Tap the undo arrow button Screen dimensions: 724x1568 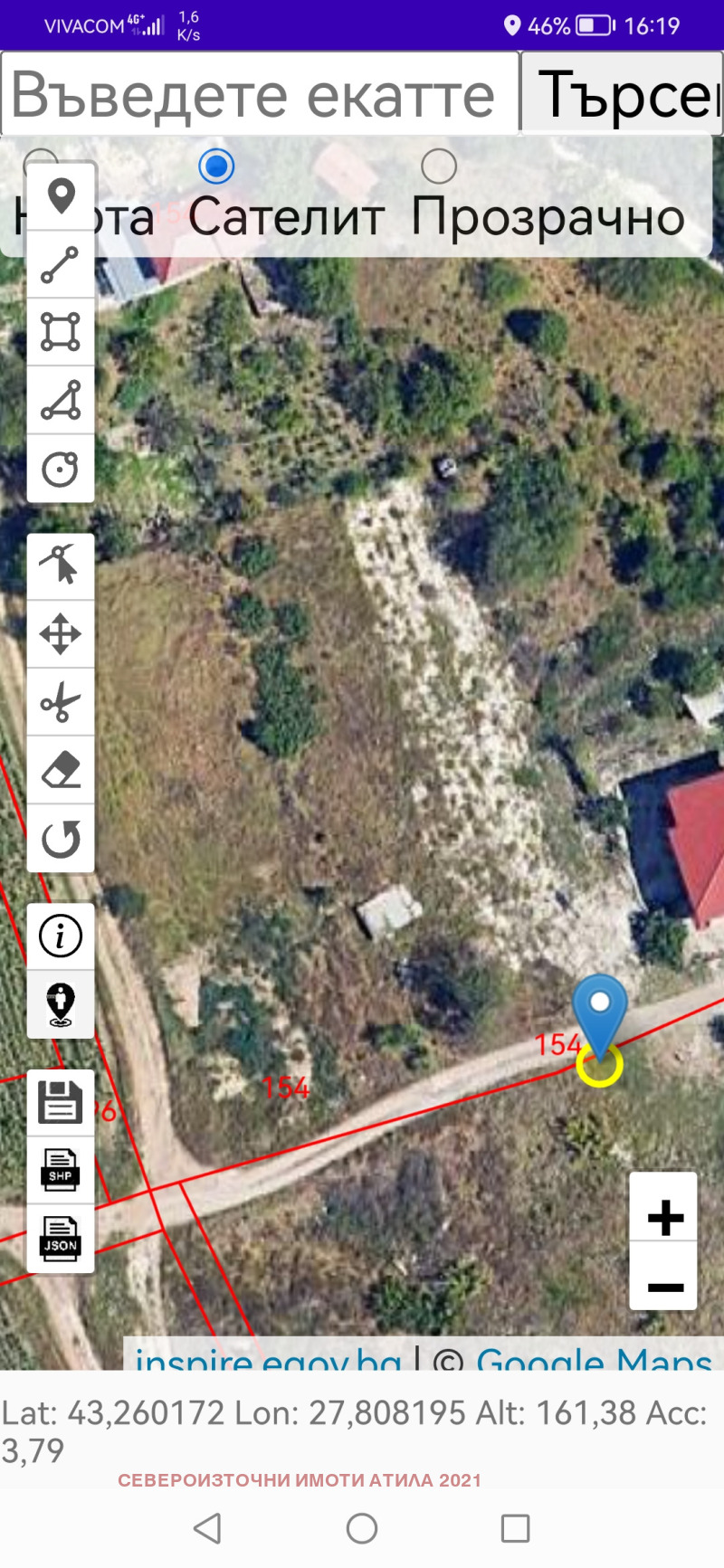click(x=61, y=839)
